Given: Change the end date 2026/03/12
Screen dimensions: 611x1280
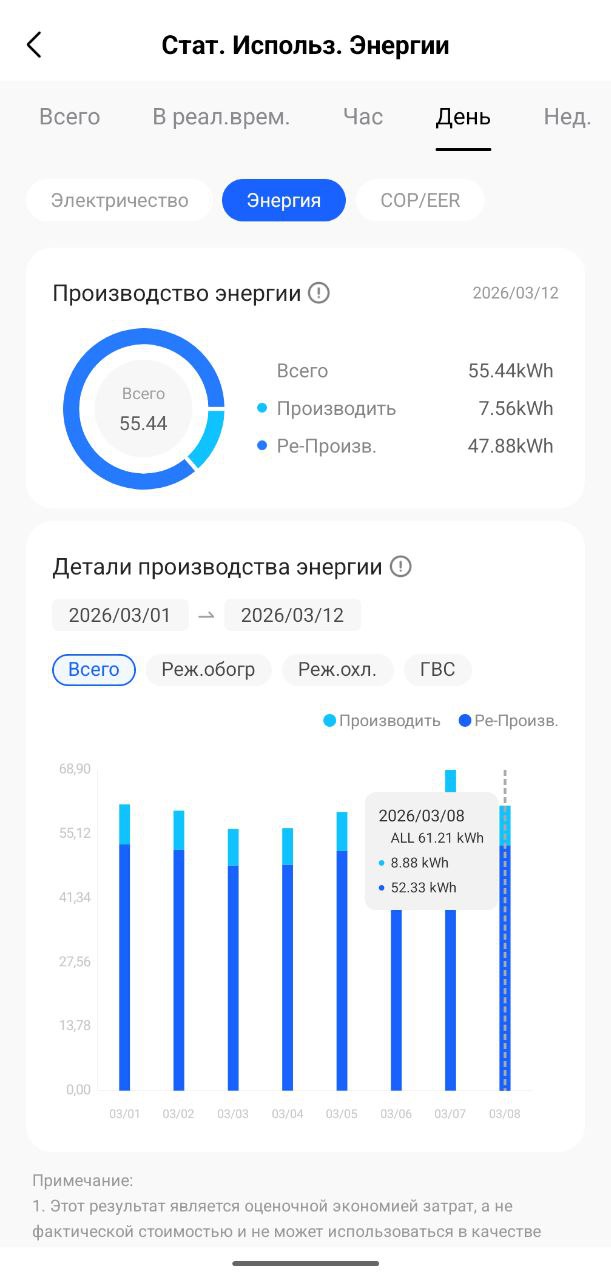Looking at the screenshot, I should pyautogui.click(x=292, y=615).
